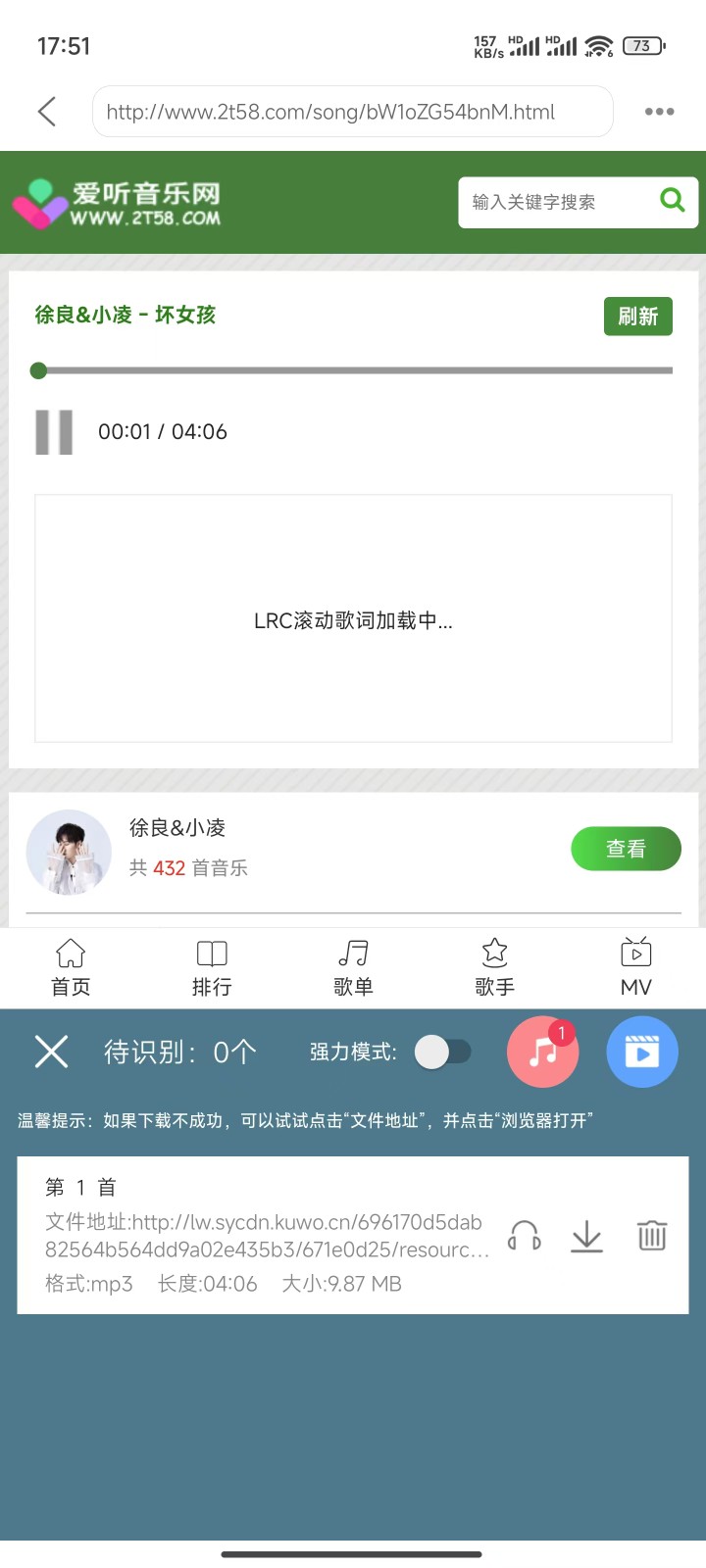Switch to the 歌手 tab
Viewport: 706px width, 1568px height.
494,965
